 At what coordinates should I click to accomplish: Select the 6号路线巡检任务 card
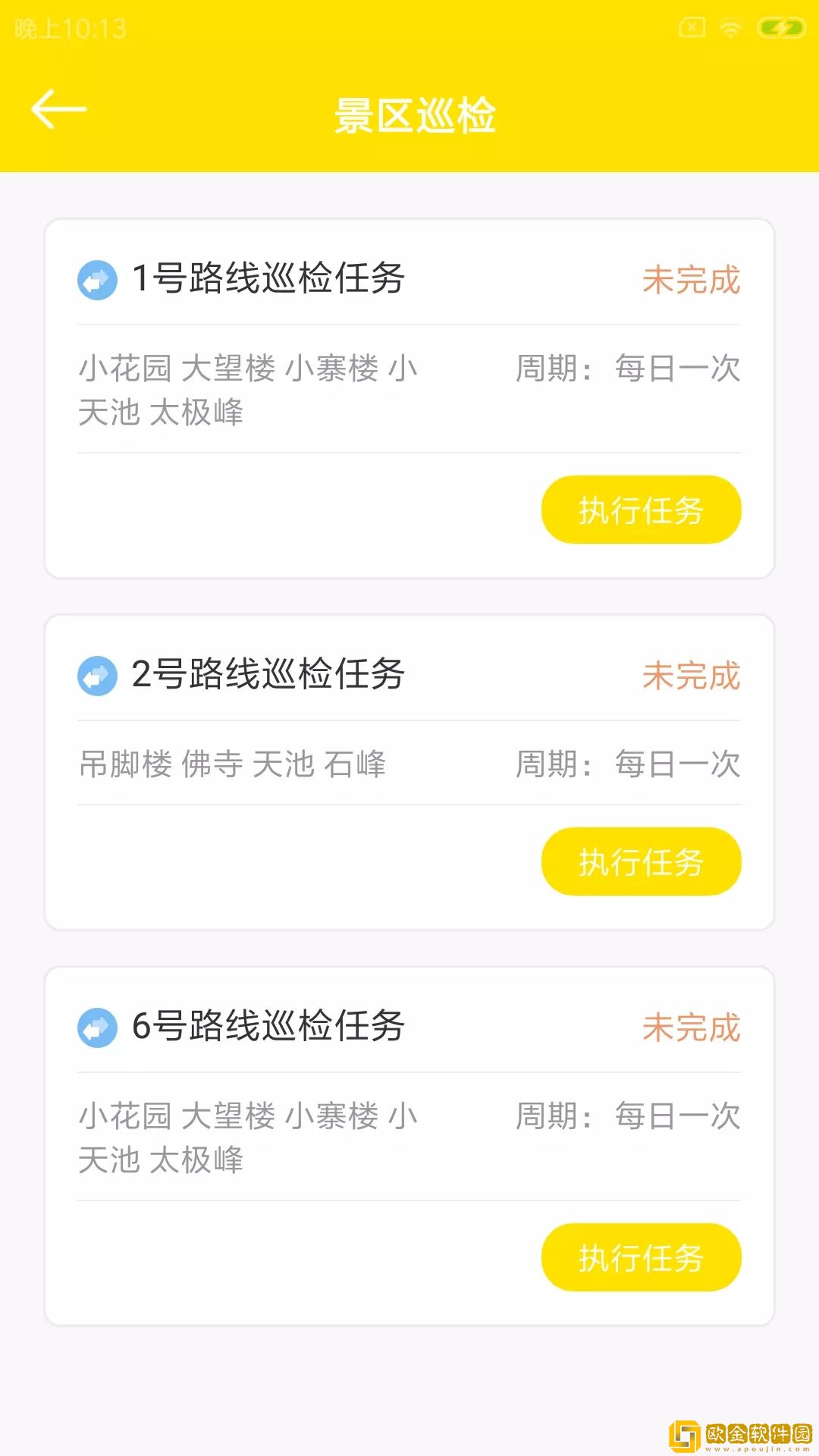pyautogui.click(x=268, y=1026)
